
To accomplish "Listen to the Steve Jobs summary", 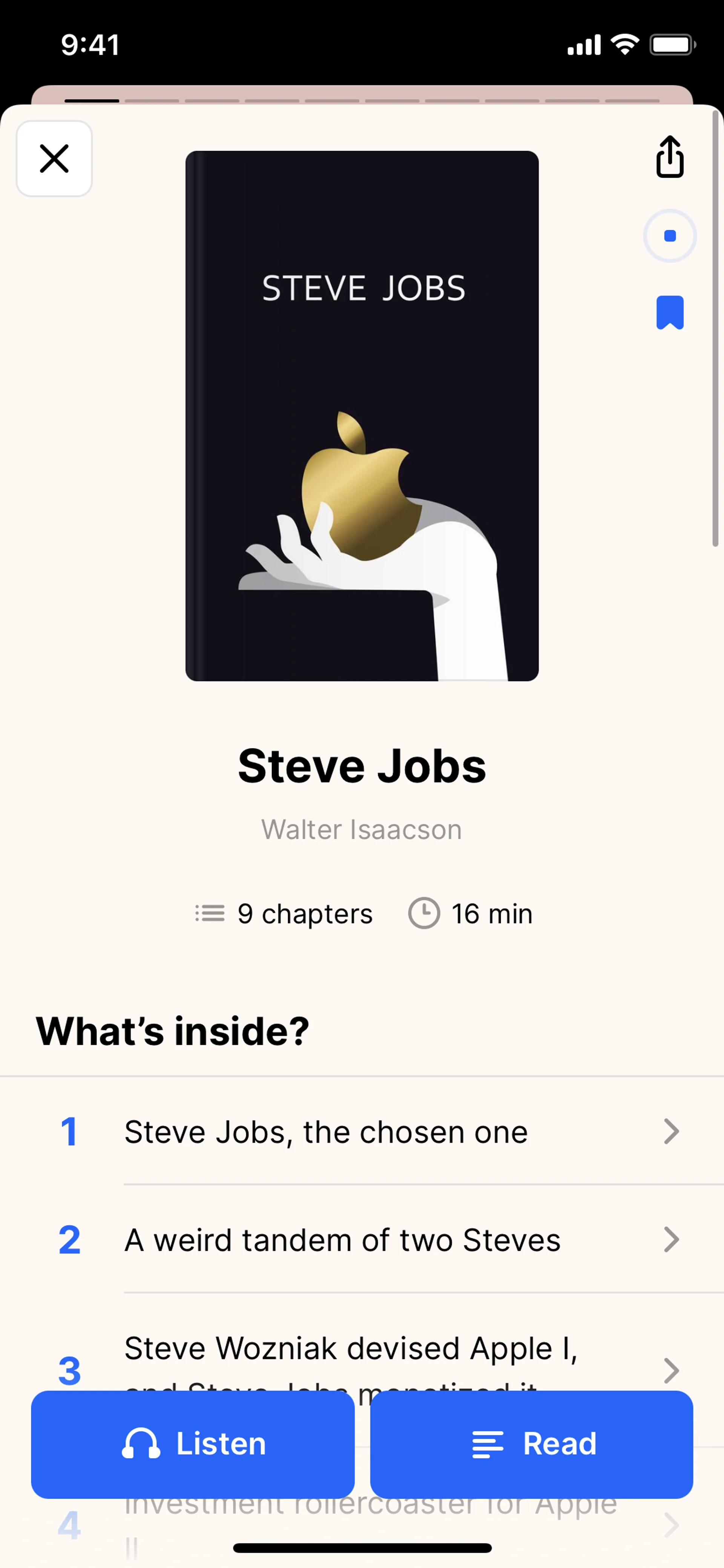I will [x=193, y=1444].
